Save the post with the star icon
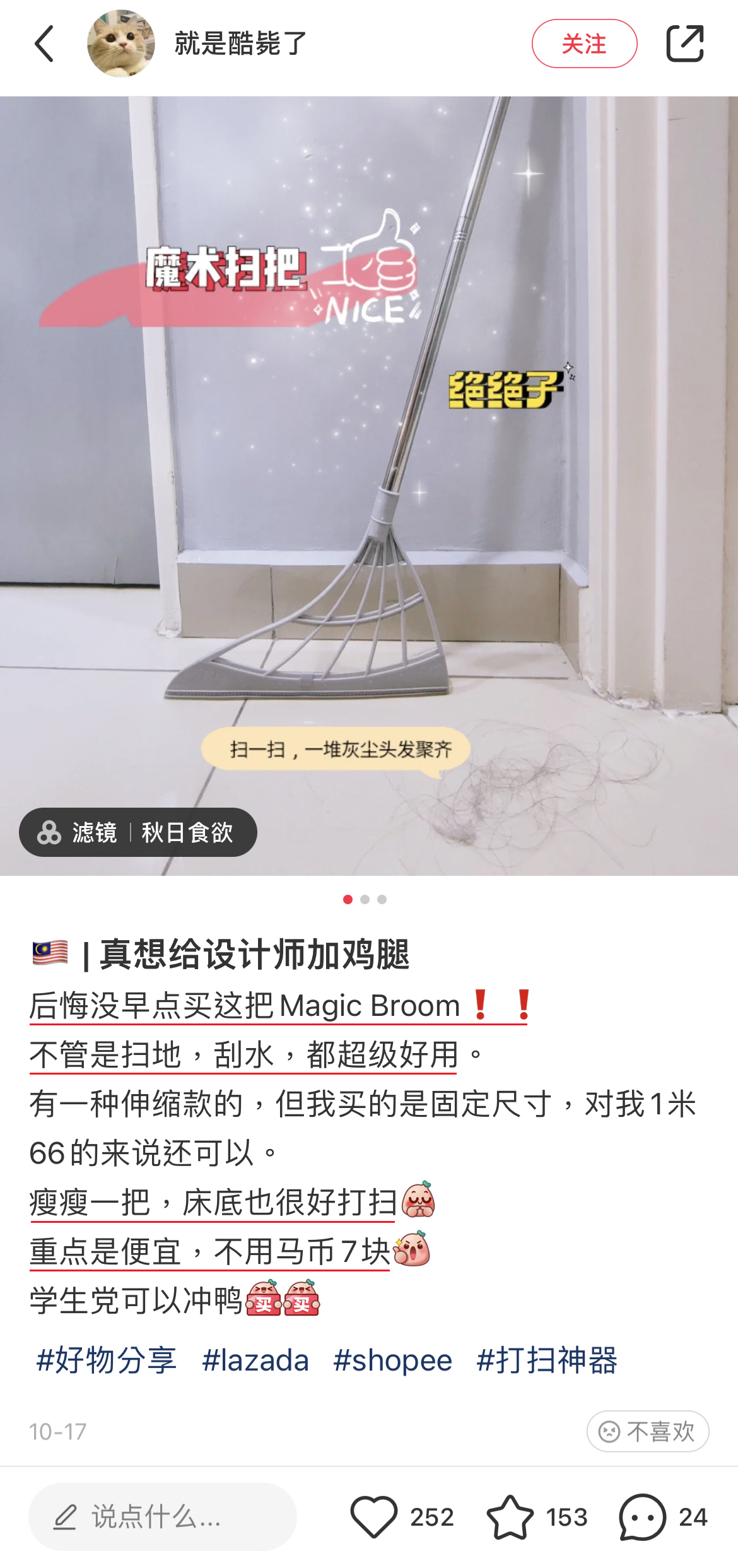The width and height of the screenshot is (738, 1568). coord(510,1516)
